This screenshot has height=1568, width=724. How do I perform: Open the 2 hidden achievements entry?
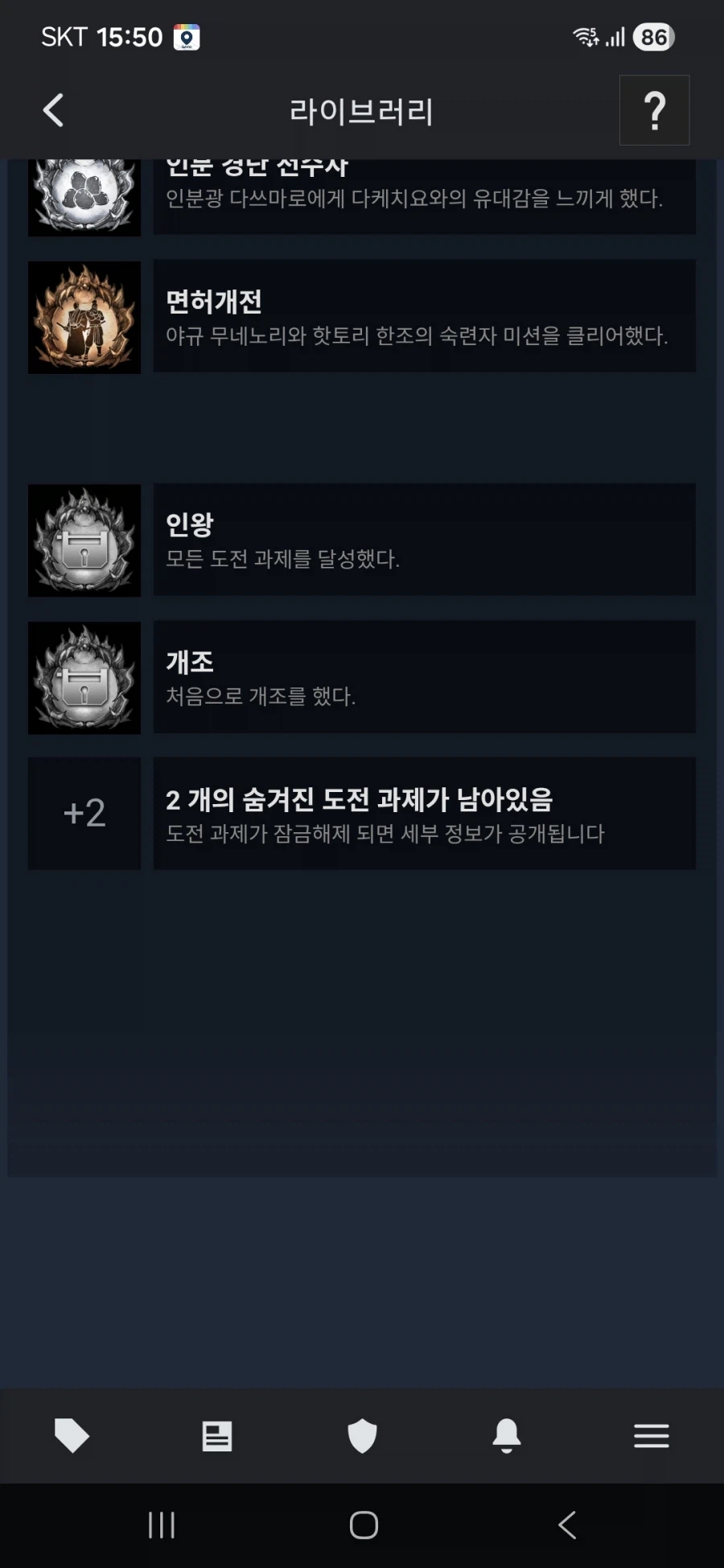tap(424, 814)
